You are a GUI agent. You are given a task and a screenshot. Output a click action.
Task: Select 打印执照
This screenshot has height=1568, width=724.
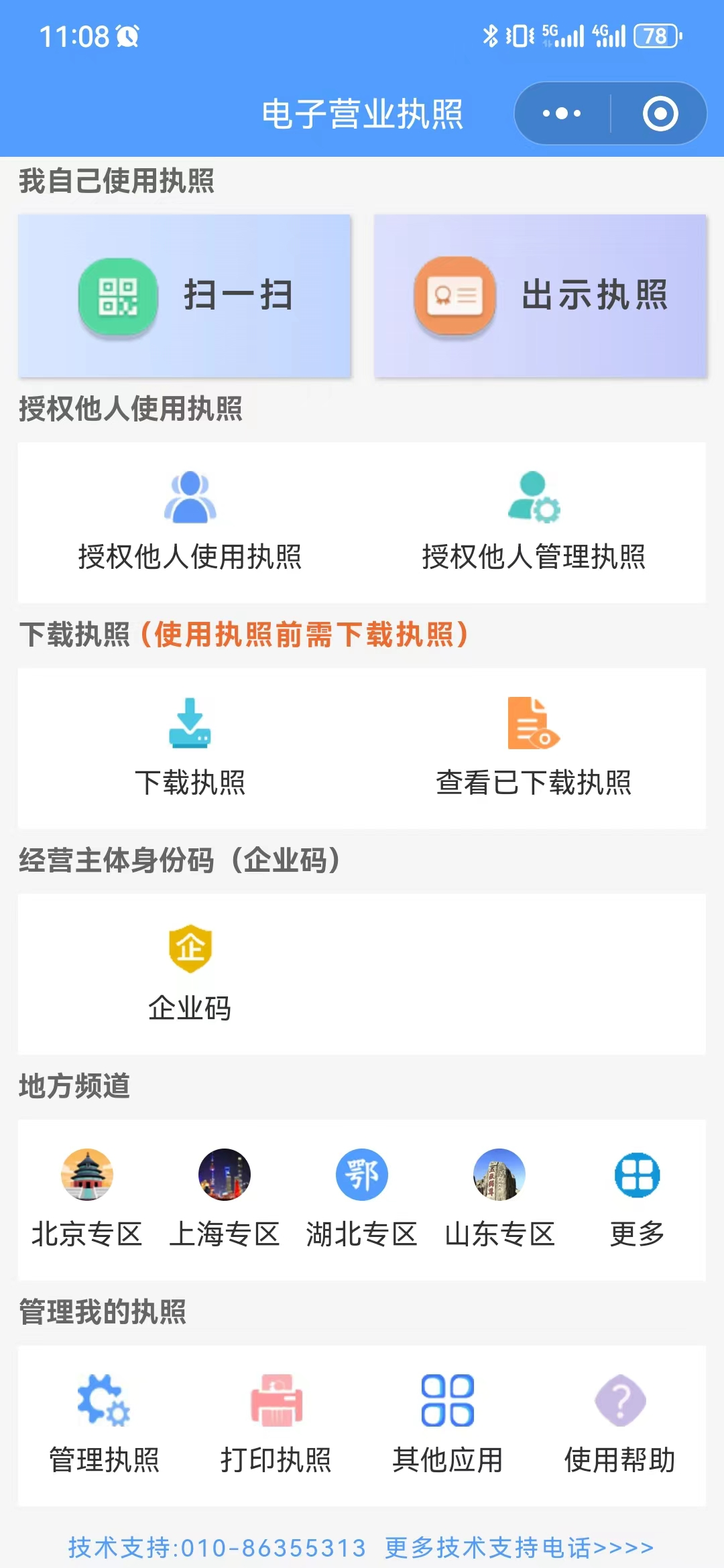[x=276, y=1425]
